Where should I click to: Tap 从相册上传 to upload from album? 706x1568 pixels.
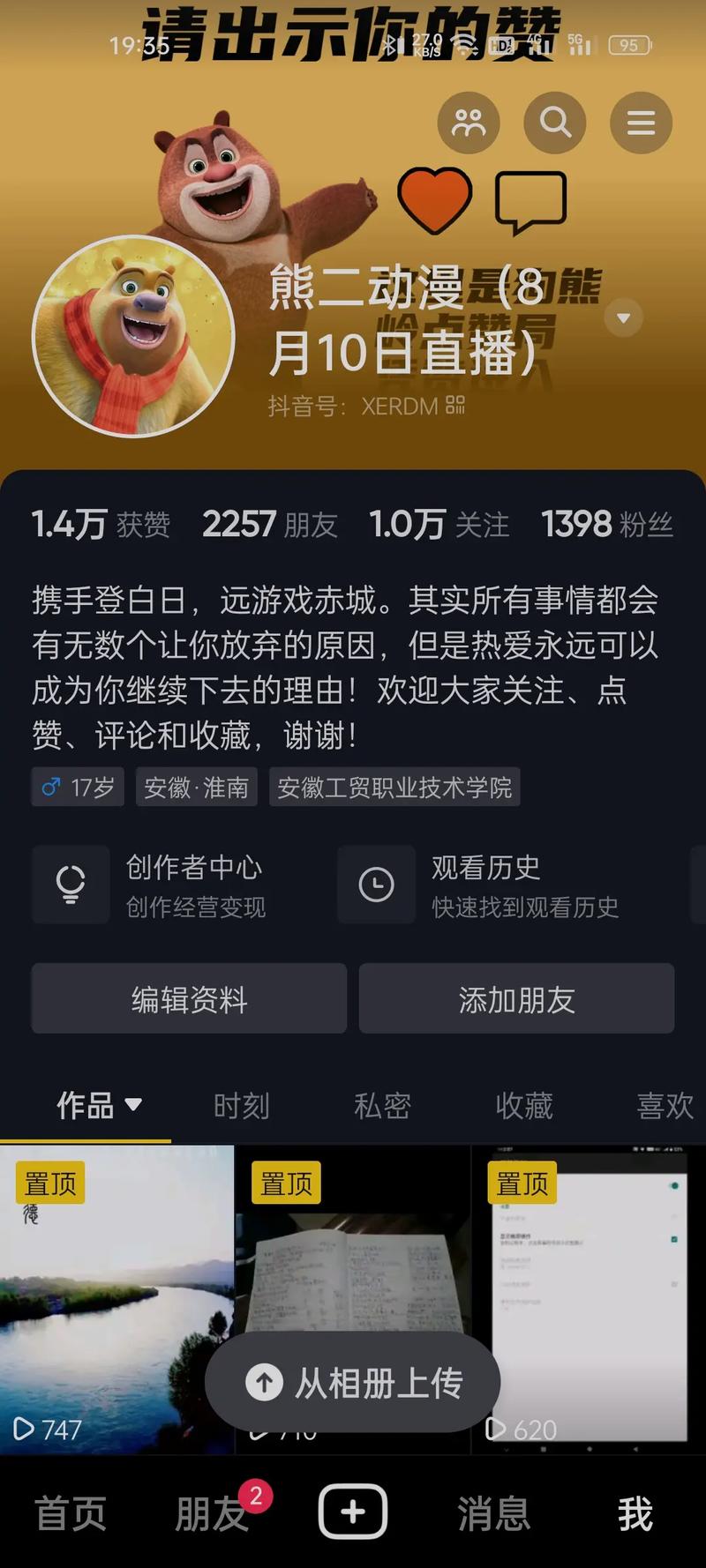352,1382
